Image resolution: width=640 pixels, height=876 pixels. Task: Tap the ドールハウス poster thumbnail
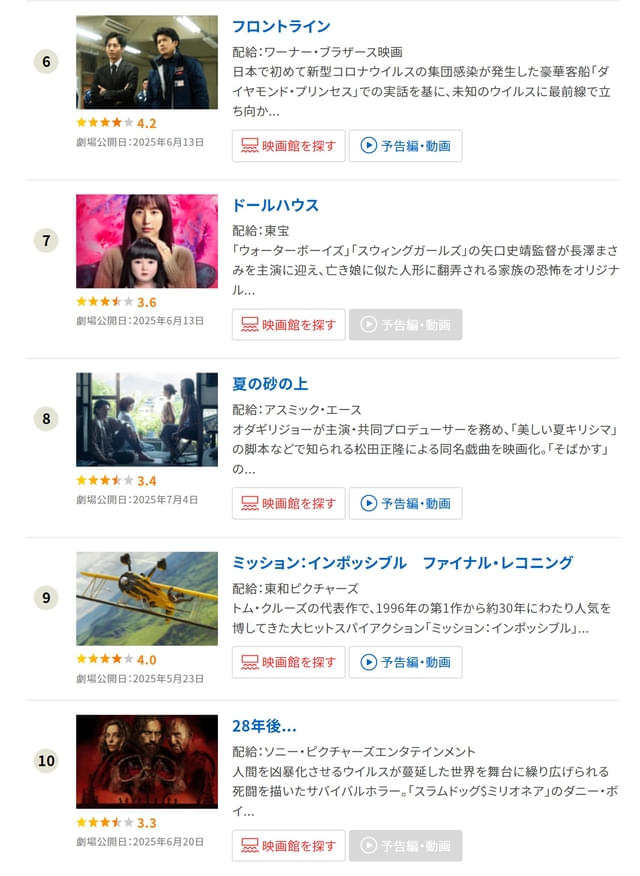click(146, 241)
